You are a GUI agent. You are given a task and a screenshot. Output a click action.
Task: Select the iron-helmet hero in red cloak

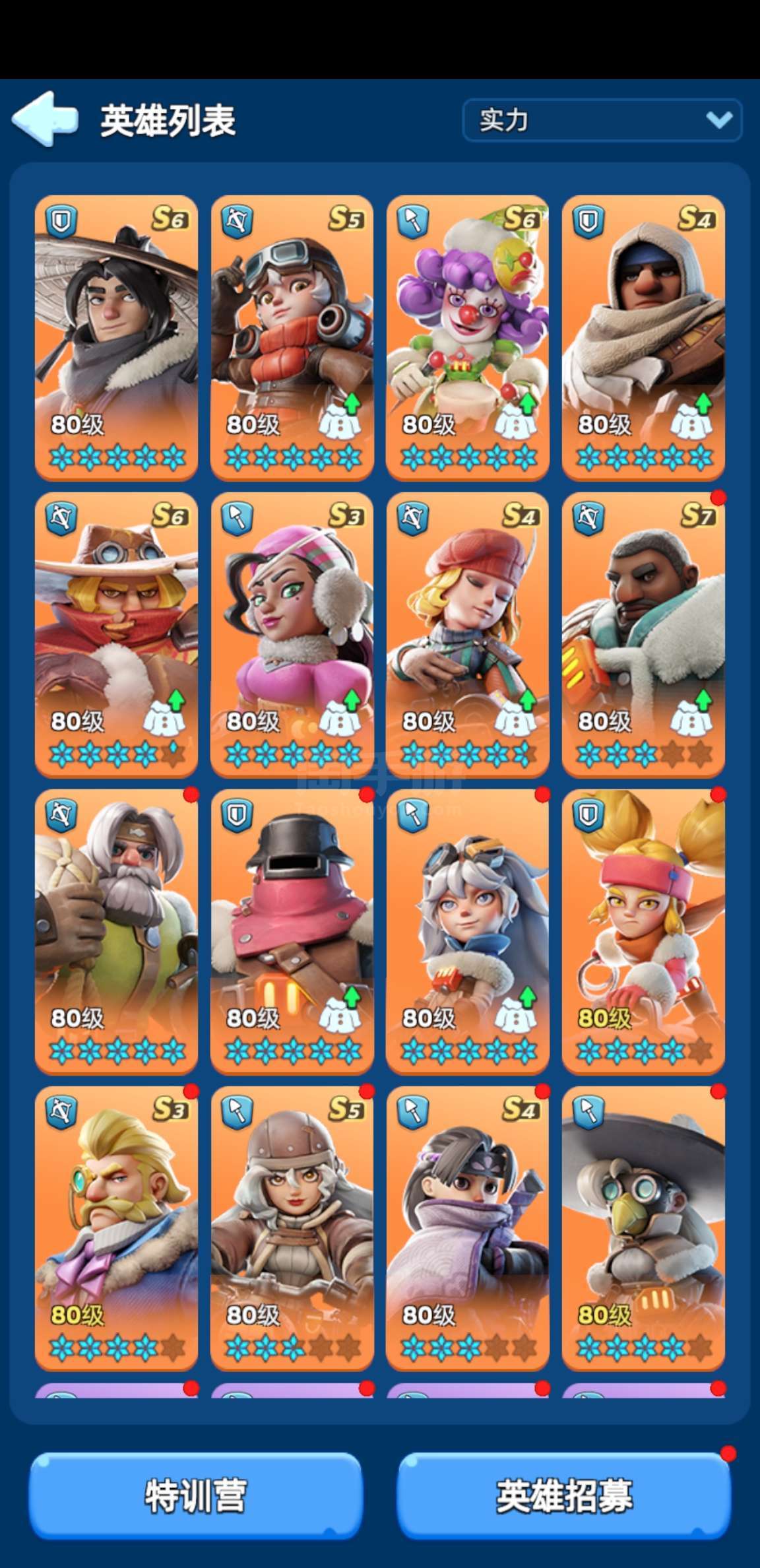coord(292,931)
